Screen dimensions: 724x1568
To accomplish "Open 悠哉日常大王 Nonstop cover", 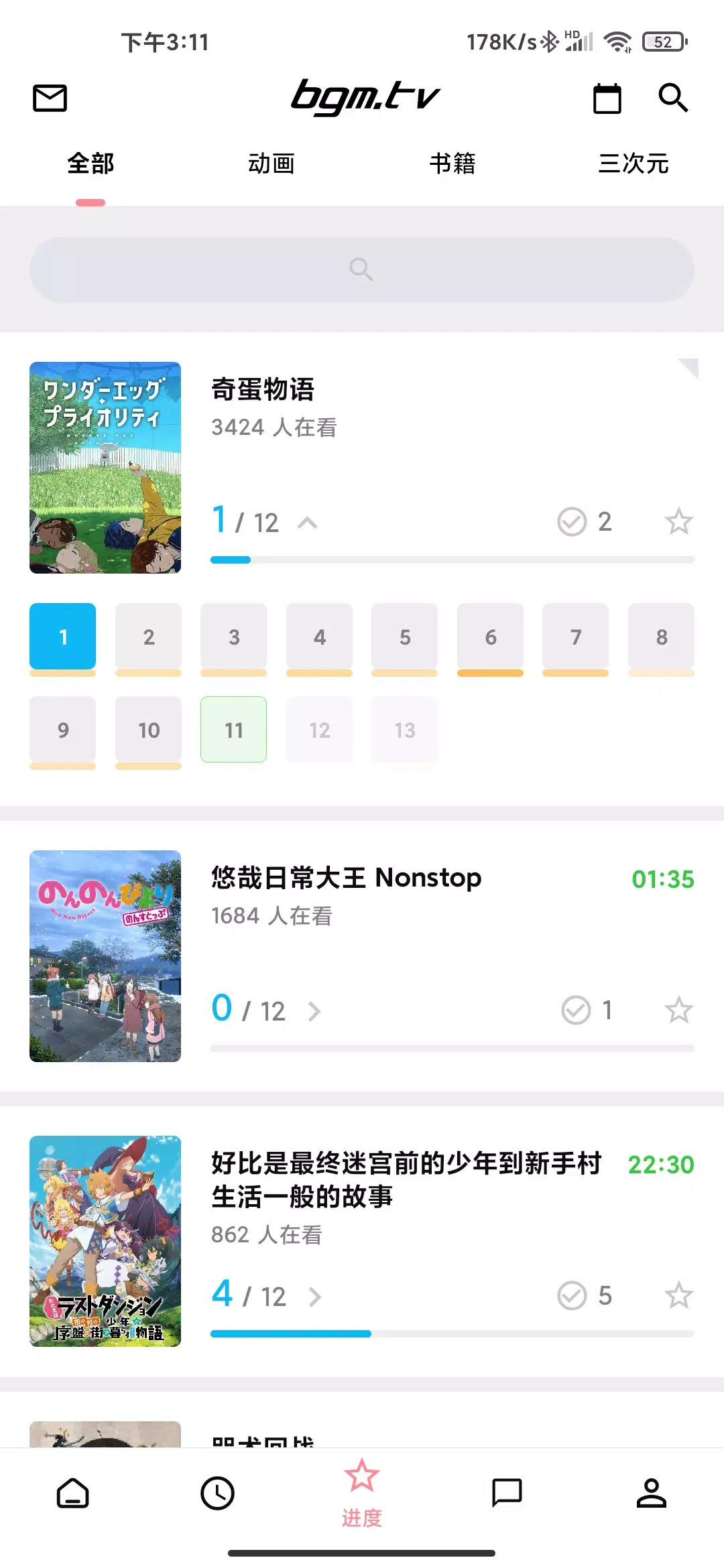I will tap(105, 956).
